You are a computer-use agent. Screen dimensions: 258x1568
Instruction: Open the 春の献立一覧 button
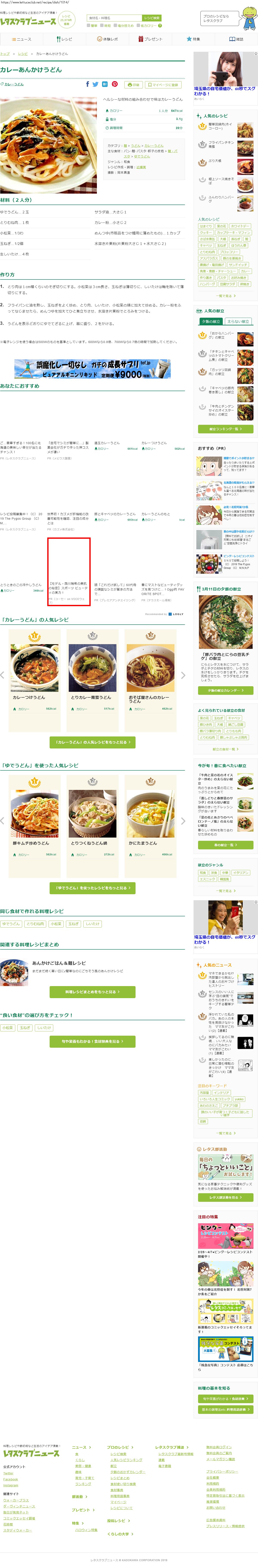pos(226,845)
